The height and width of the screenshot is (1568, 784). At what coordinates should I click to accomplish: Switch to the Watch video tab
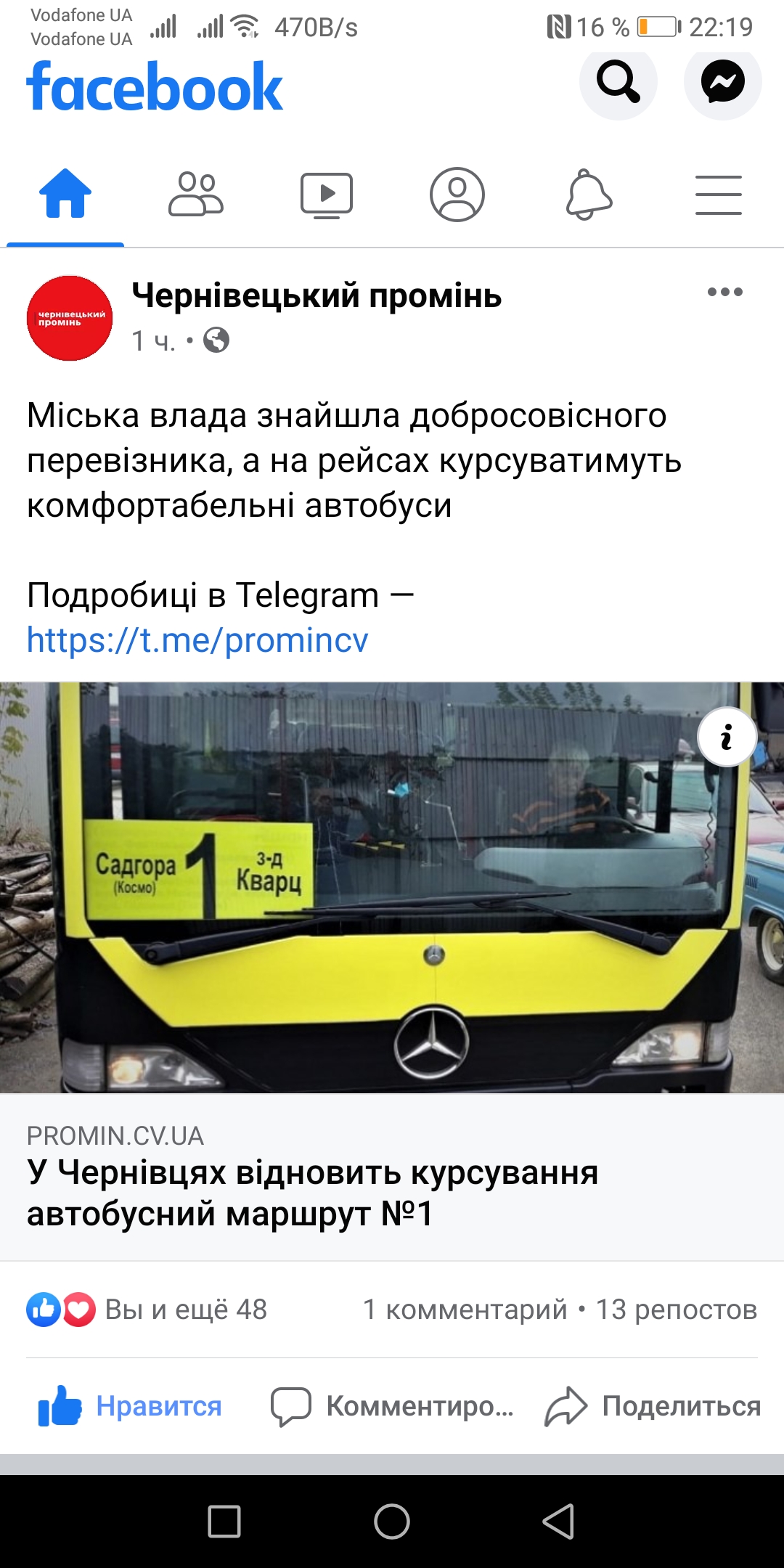327,195
